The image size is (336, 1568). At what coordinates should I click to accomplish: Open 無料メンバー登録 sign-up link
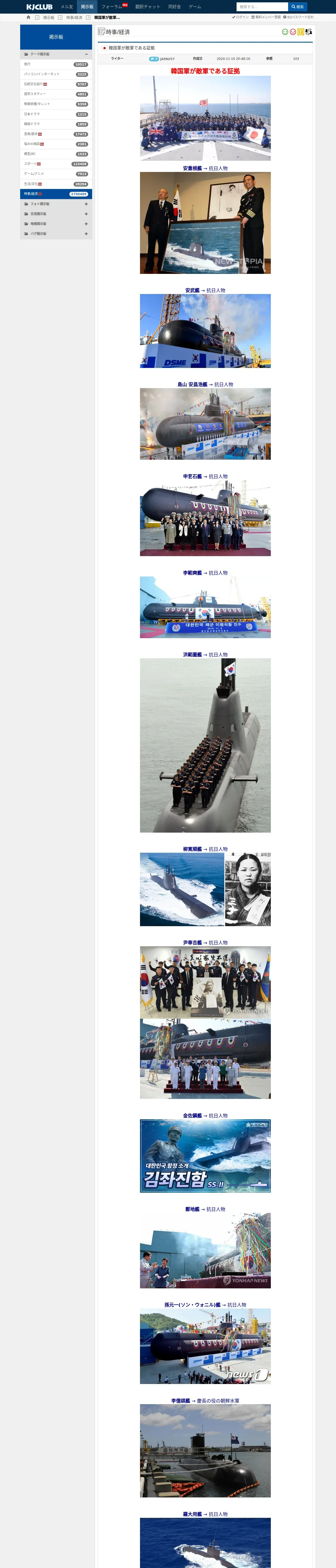point(266,17)
